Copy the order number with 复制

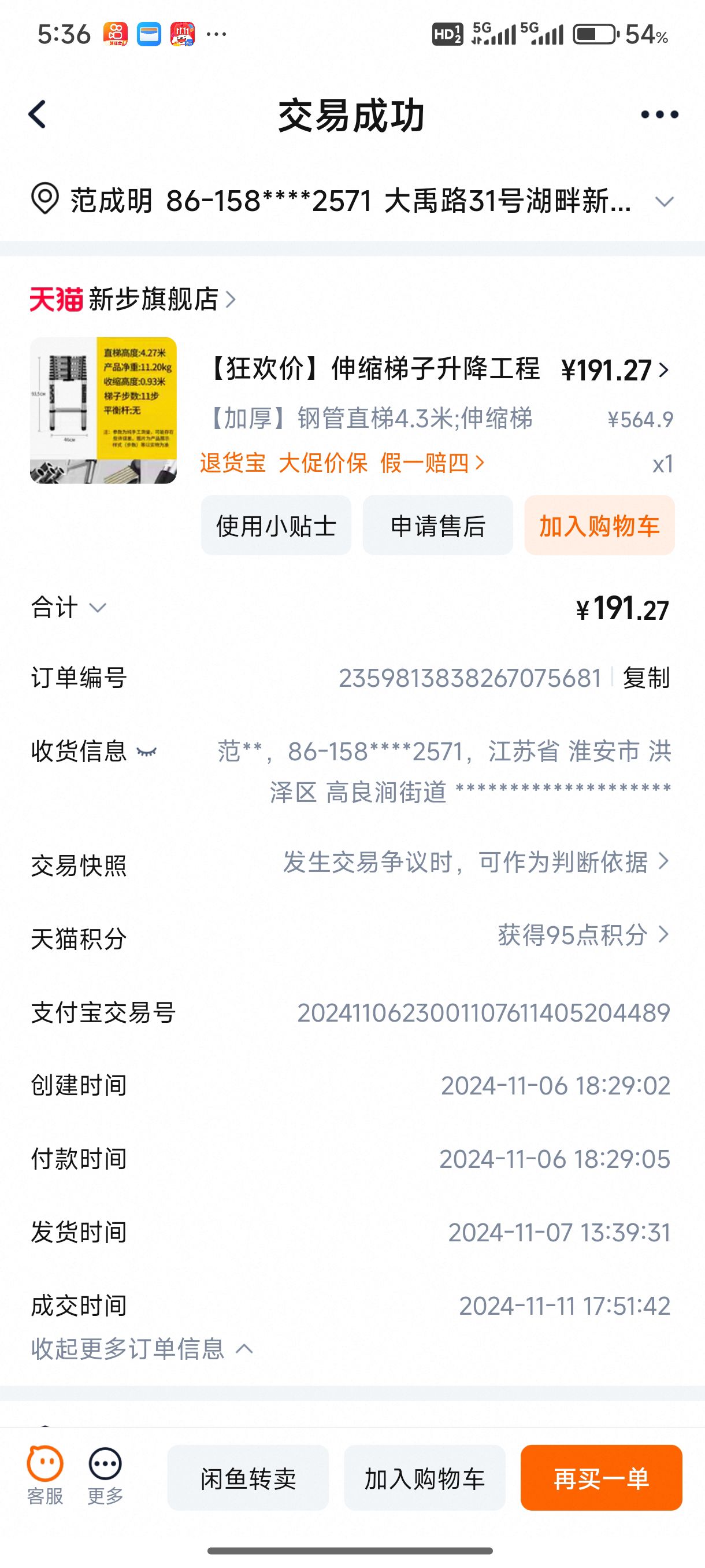646,678
